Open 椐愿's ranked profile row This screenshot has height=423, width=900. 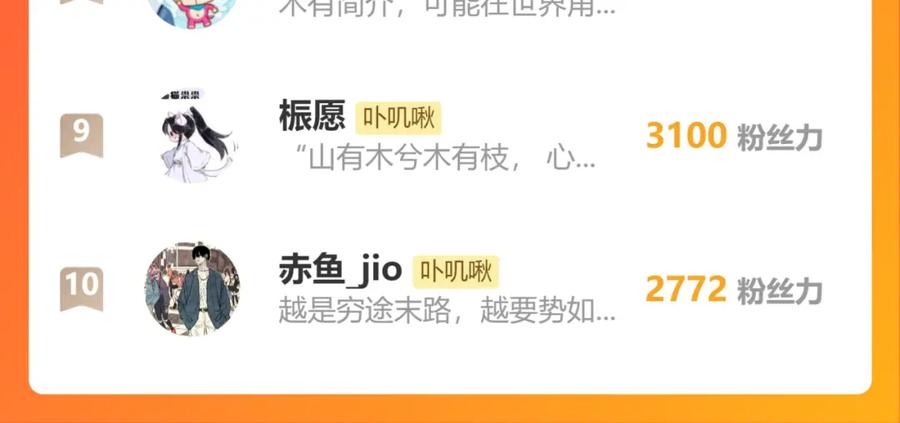pyautogui.click(x=450, y=135)
